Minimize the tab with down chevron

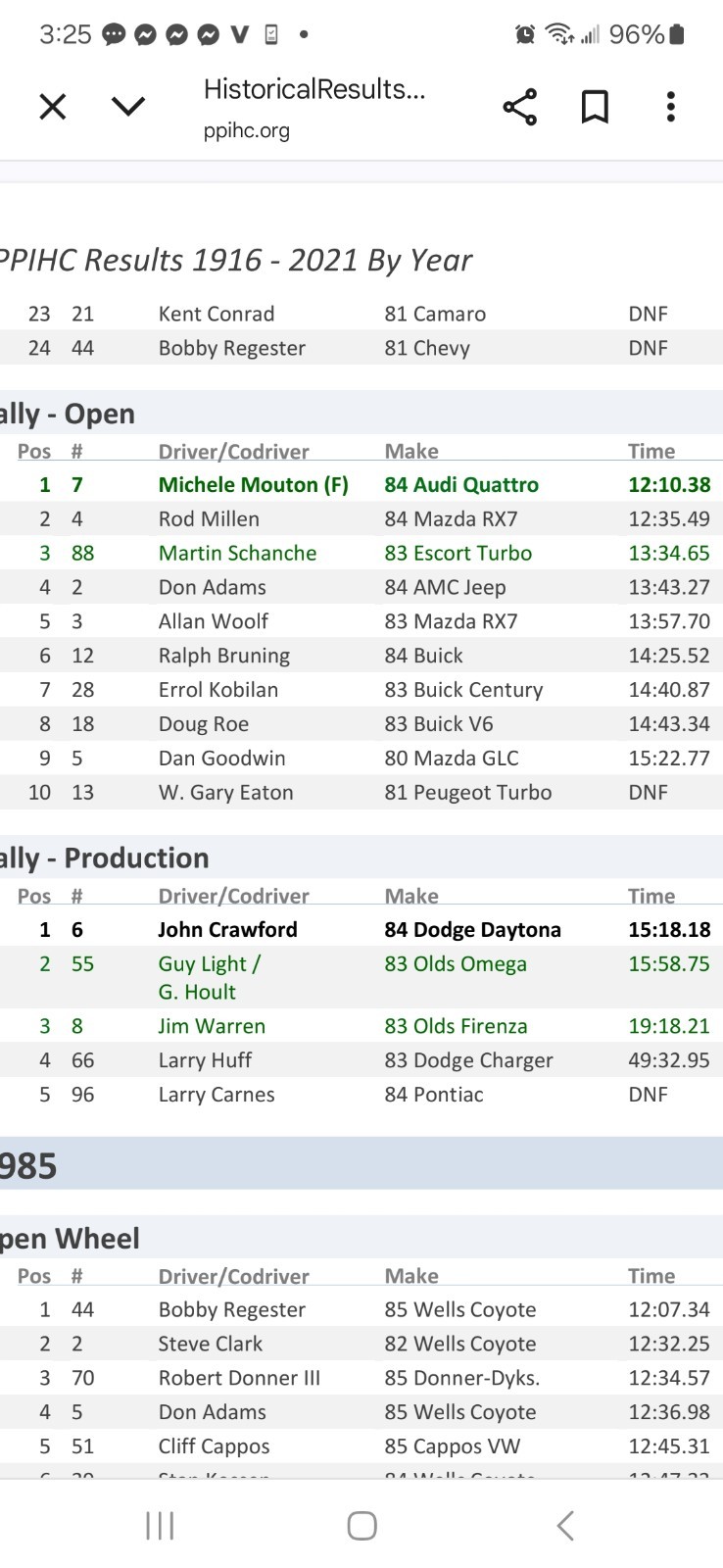coord(128,107)
